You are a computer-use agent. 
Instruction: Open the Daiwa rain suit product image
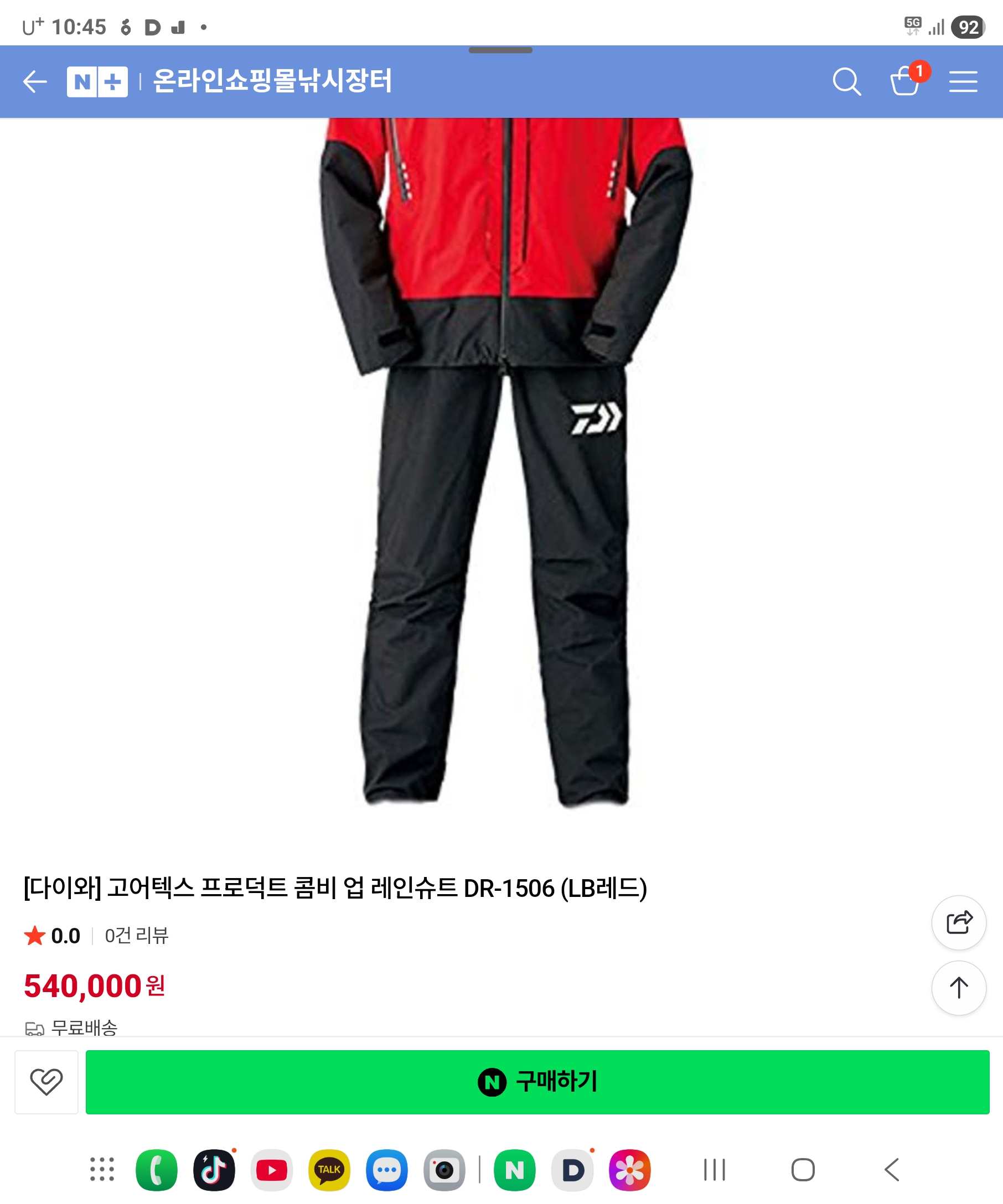pyautogui.click(x=502, y=459)
